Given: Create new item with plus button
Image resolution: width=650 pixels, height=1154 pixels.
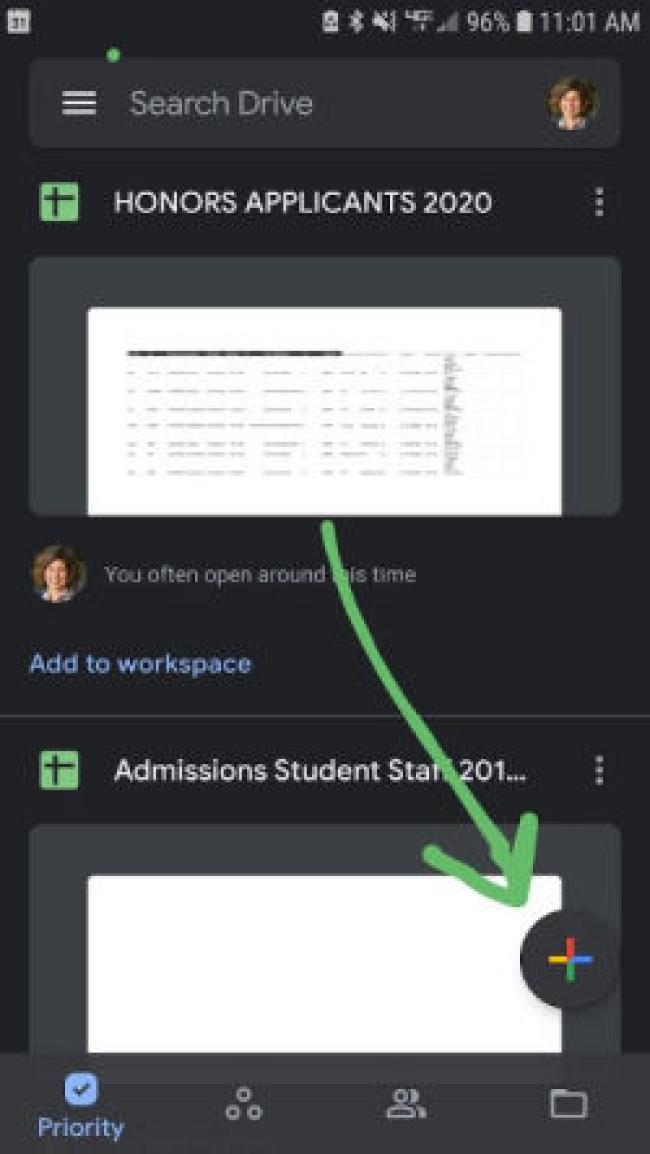Looking at the screenshot, I should click(570, 960).
